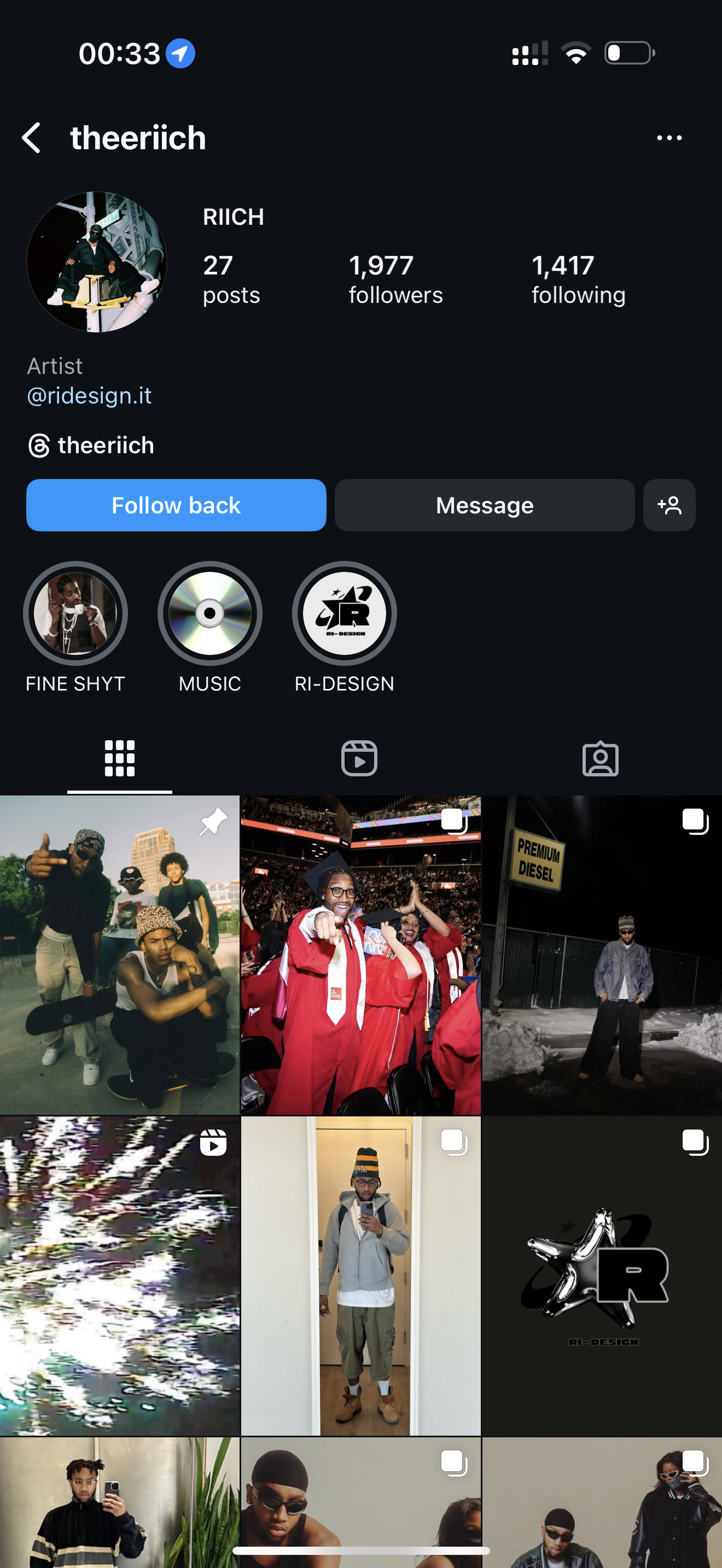Select the posts grid tab
The width and height of the screenshot is (722, 1568).
[119, 758]
